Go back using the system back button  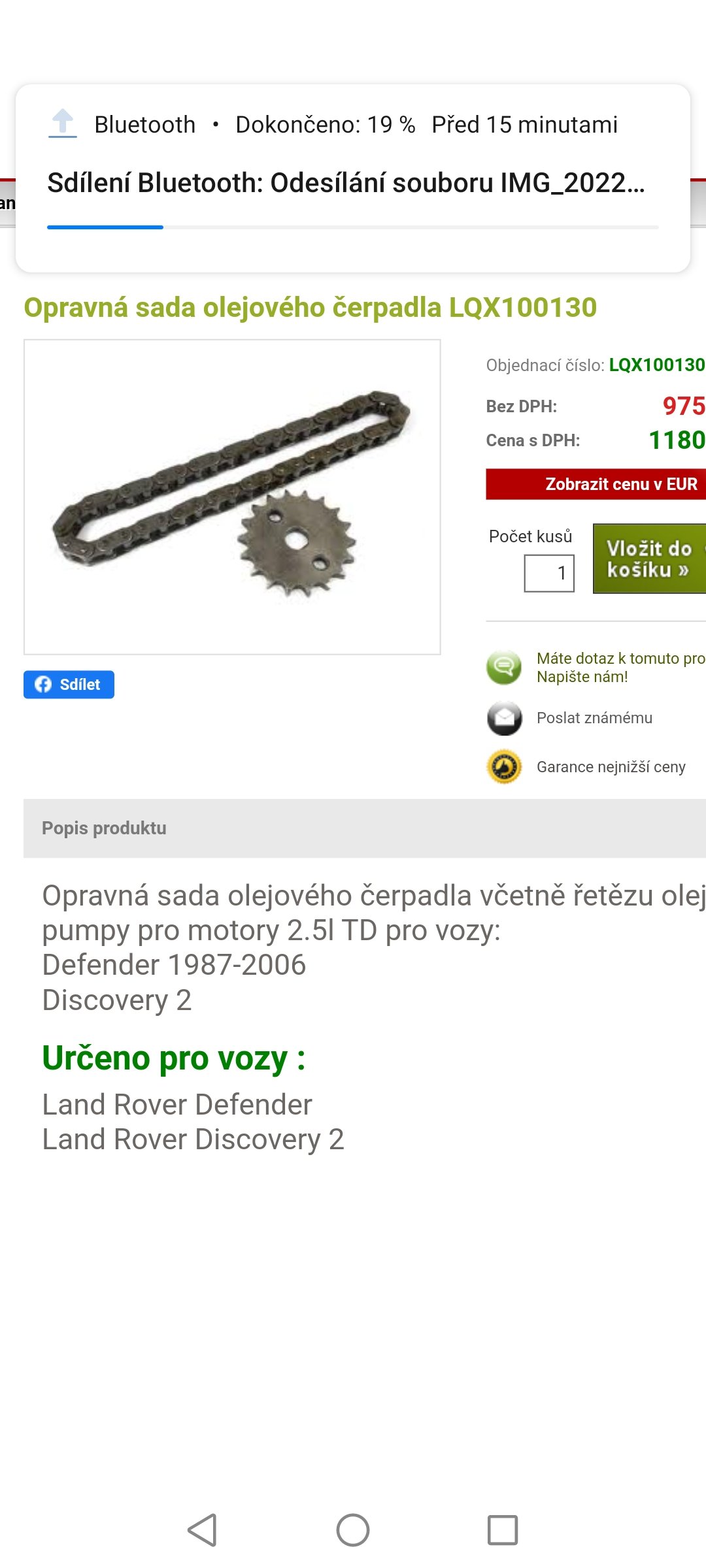click(x=202, y=1529)
